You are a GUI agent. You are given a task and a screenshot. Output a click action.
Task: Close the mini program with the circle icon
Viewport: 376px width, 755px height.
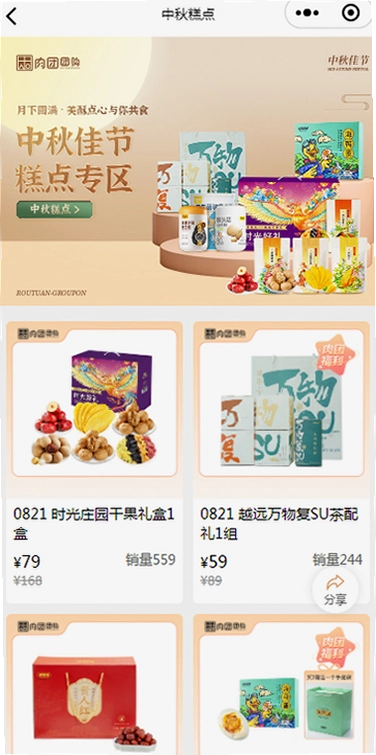click(x=350, y=13)
